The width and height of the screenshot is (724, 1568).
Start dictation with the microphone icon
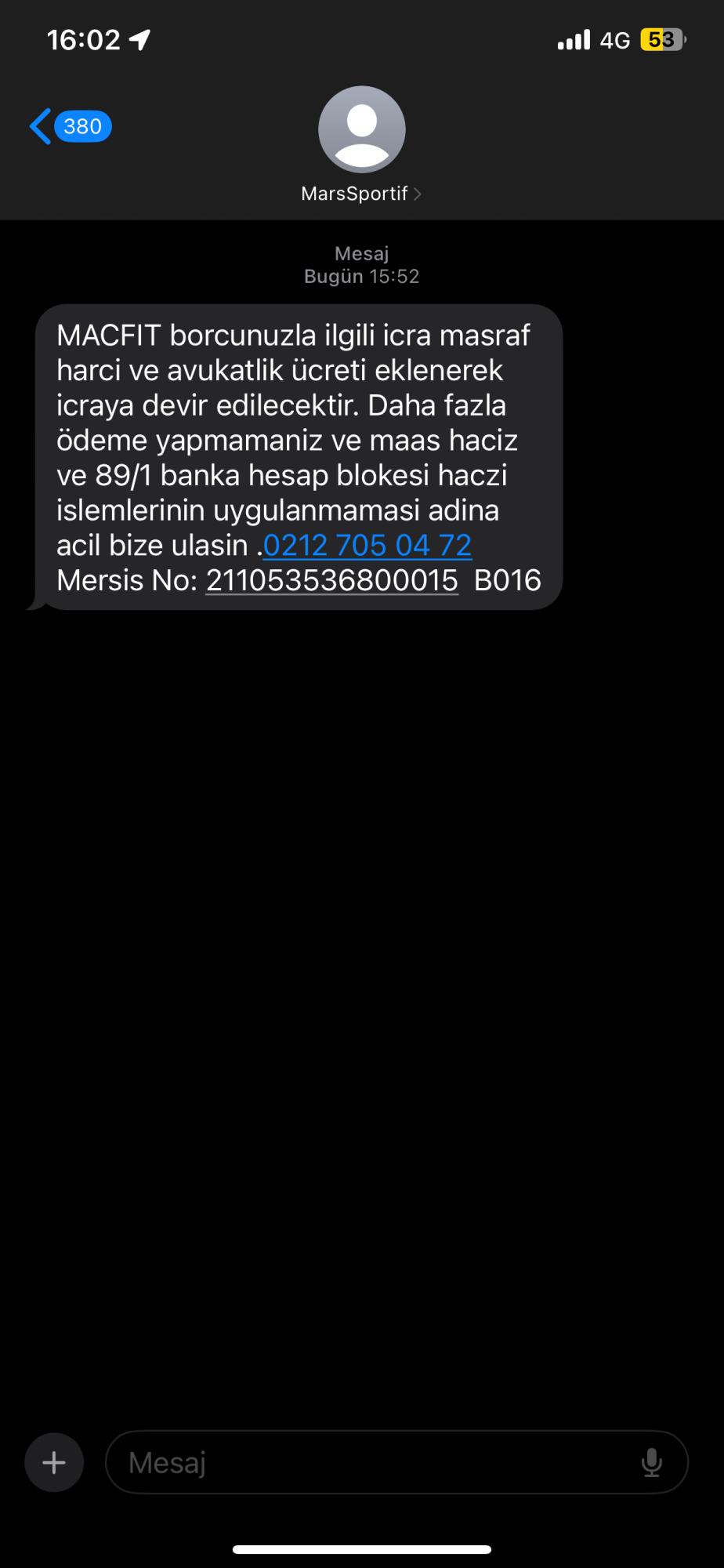click(x=651, y=1463)
